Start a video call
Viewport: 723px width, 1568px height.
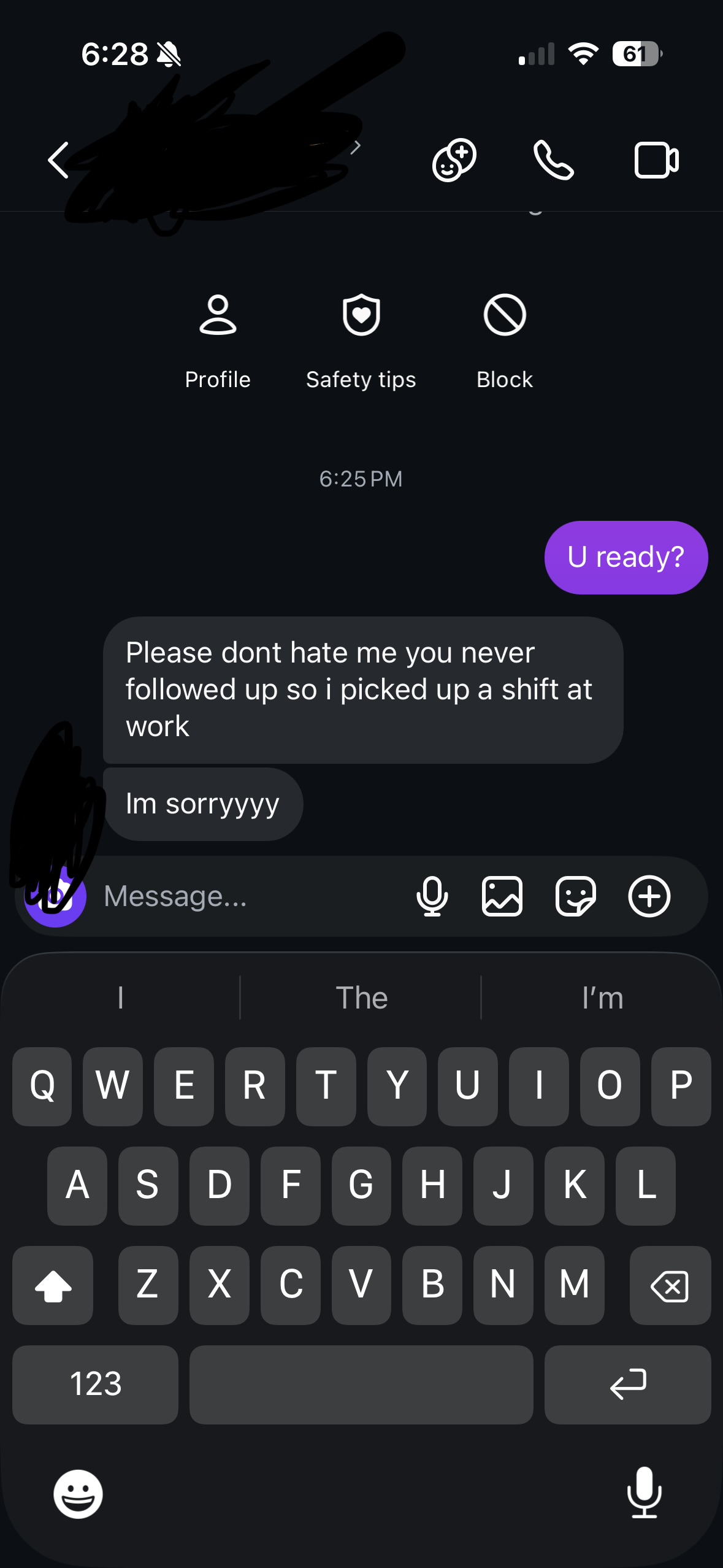tap(656, 160)
